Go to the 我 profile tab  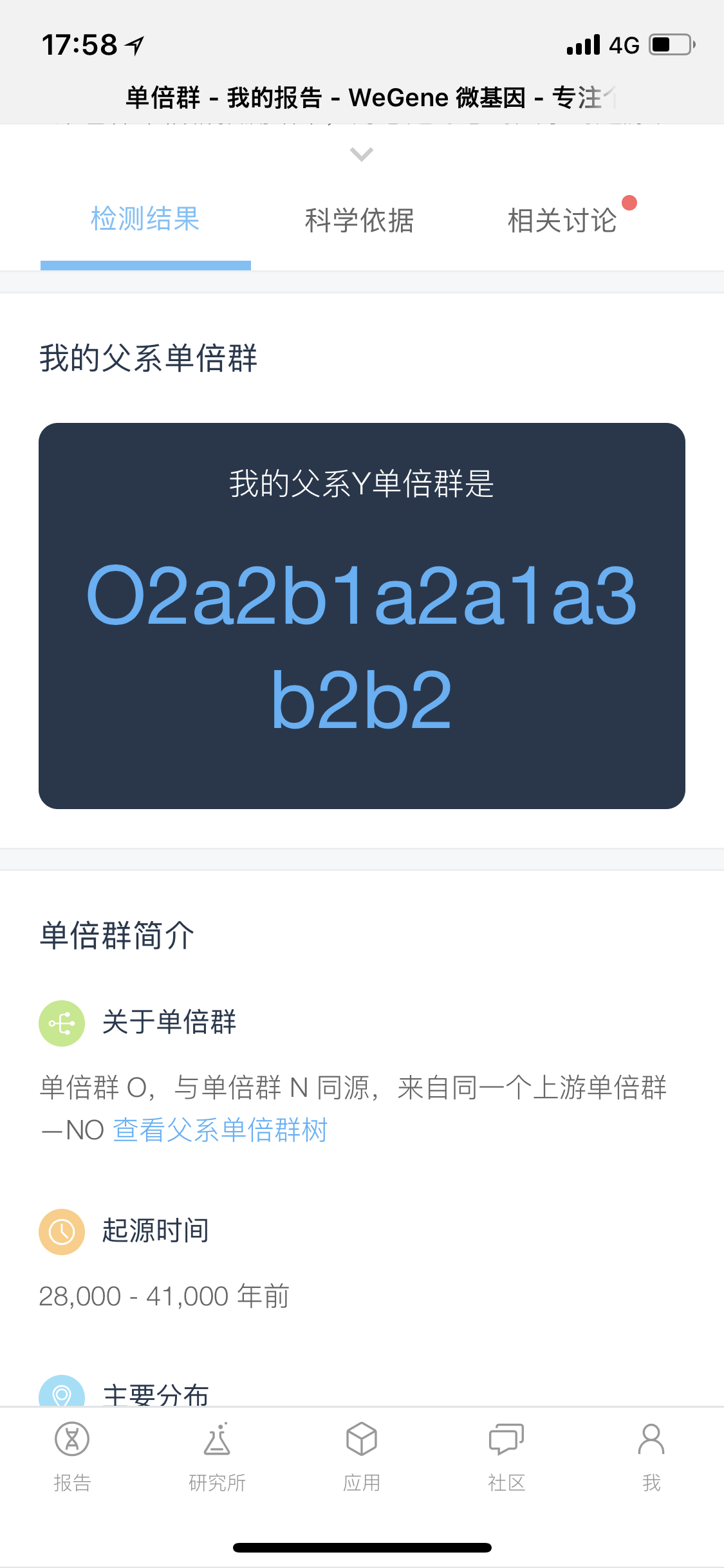pyautogui.click(x=651, y=1455)
